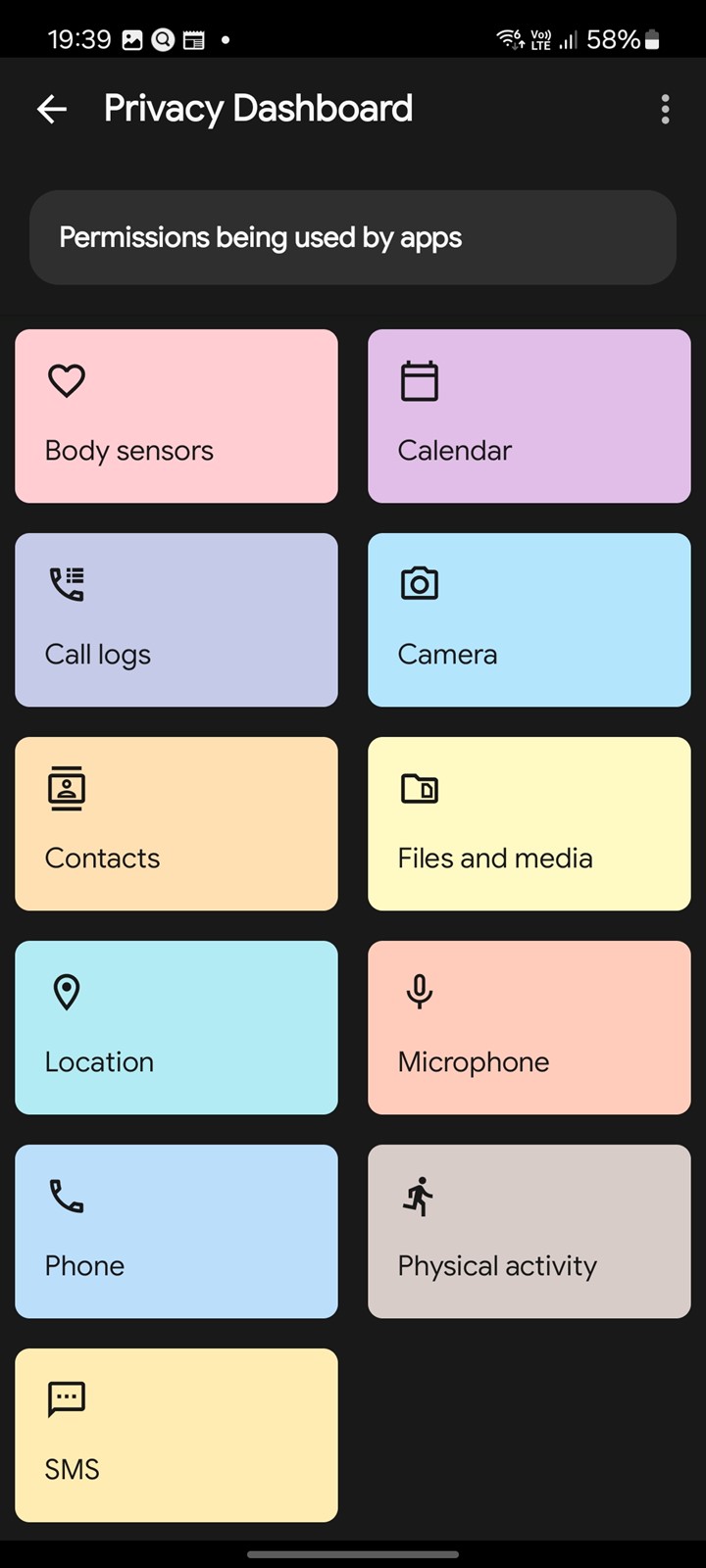The image size is (706, 1568).
Task: Open the Physical activity card
Action: tap(529, 1231)
